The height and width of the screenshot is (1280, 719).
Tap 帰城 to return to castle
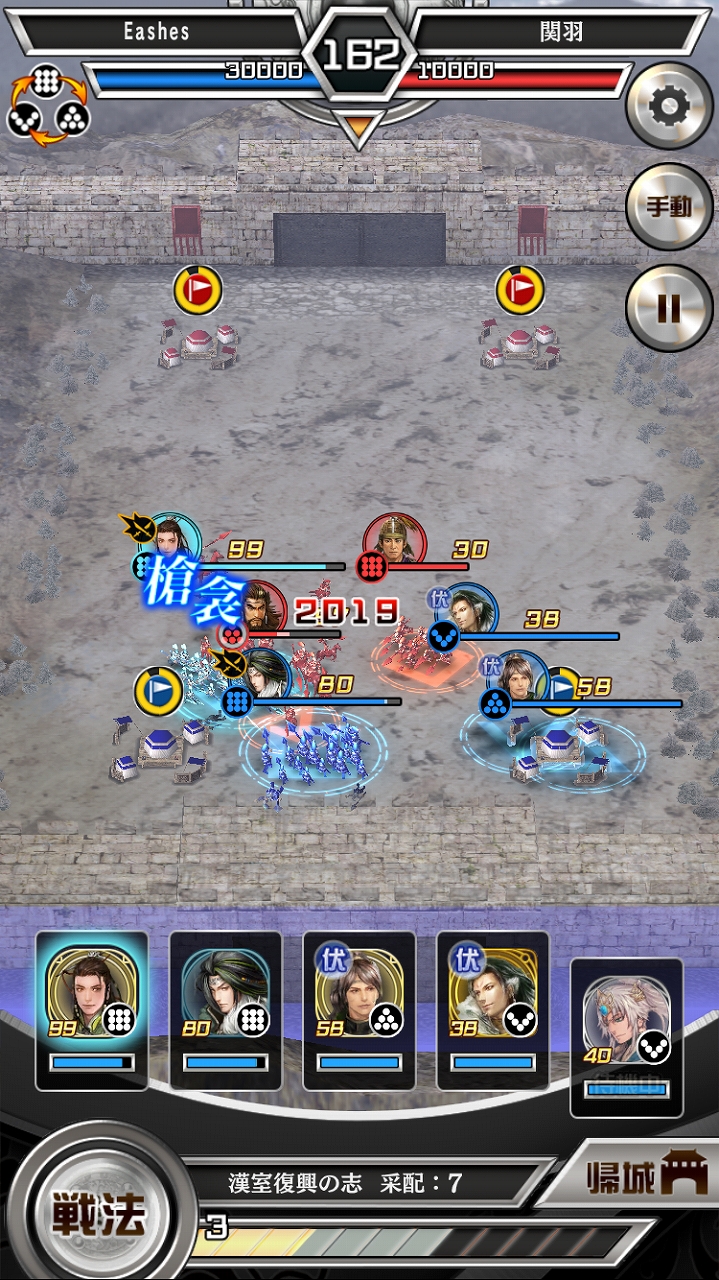[x=634, y=1176]
